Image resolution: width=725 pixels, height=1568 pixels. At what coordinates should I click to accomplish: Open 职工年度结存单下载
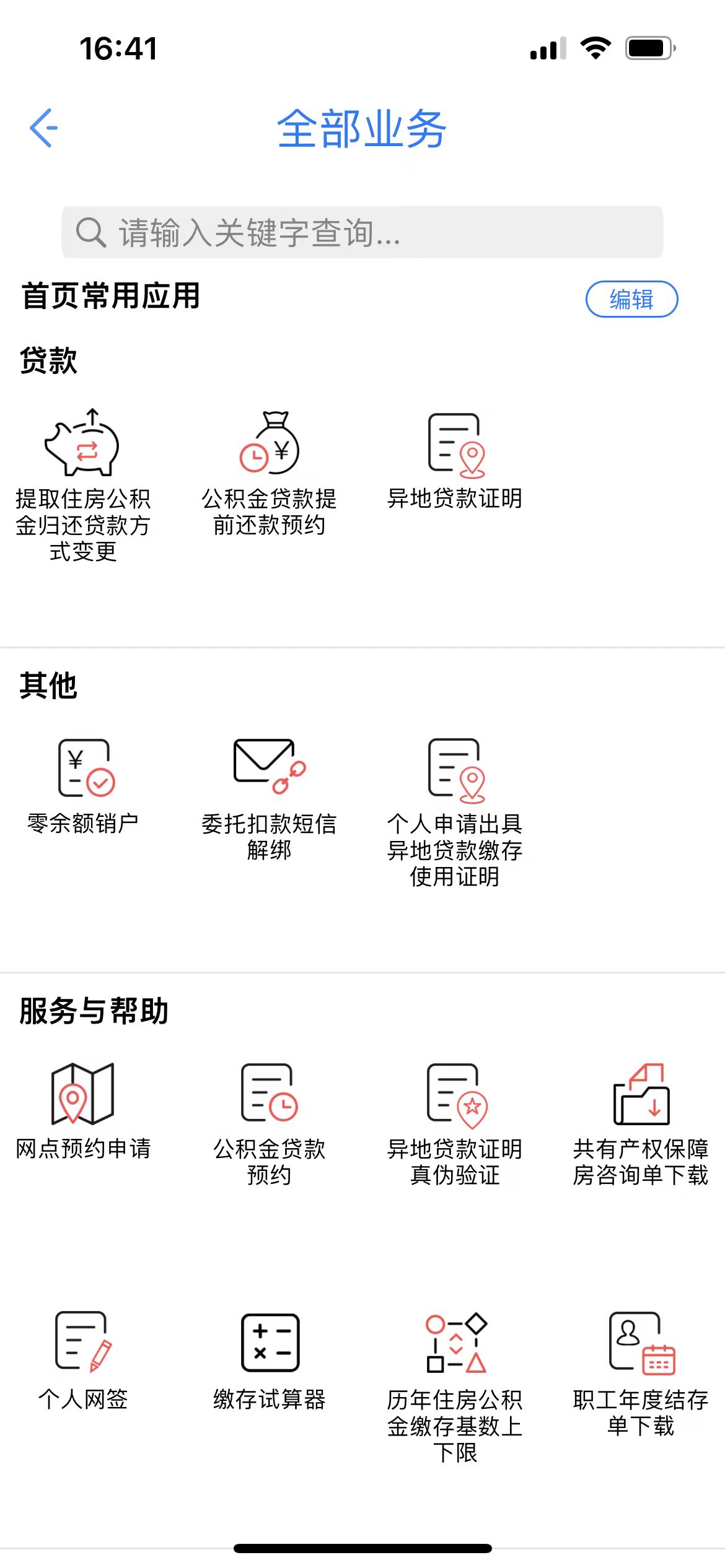click(641, 1372)
